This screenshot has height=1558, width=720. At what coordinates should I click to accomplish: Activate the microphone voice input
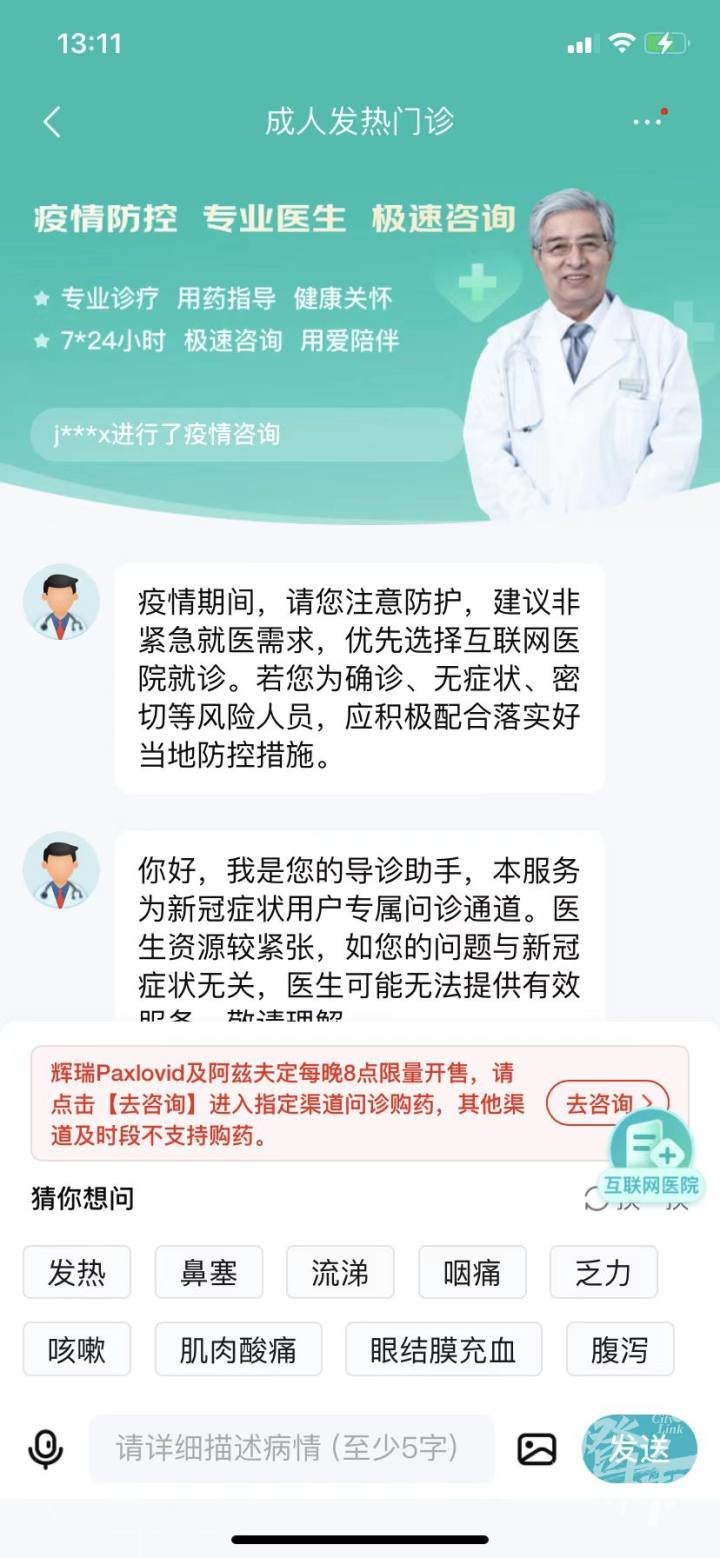[x=46, y=1448]
